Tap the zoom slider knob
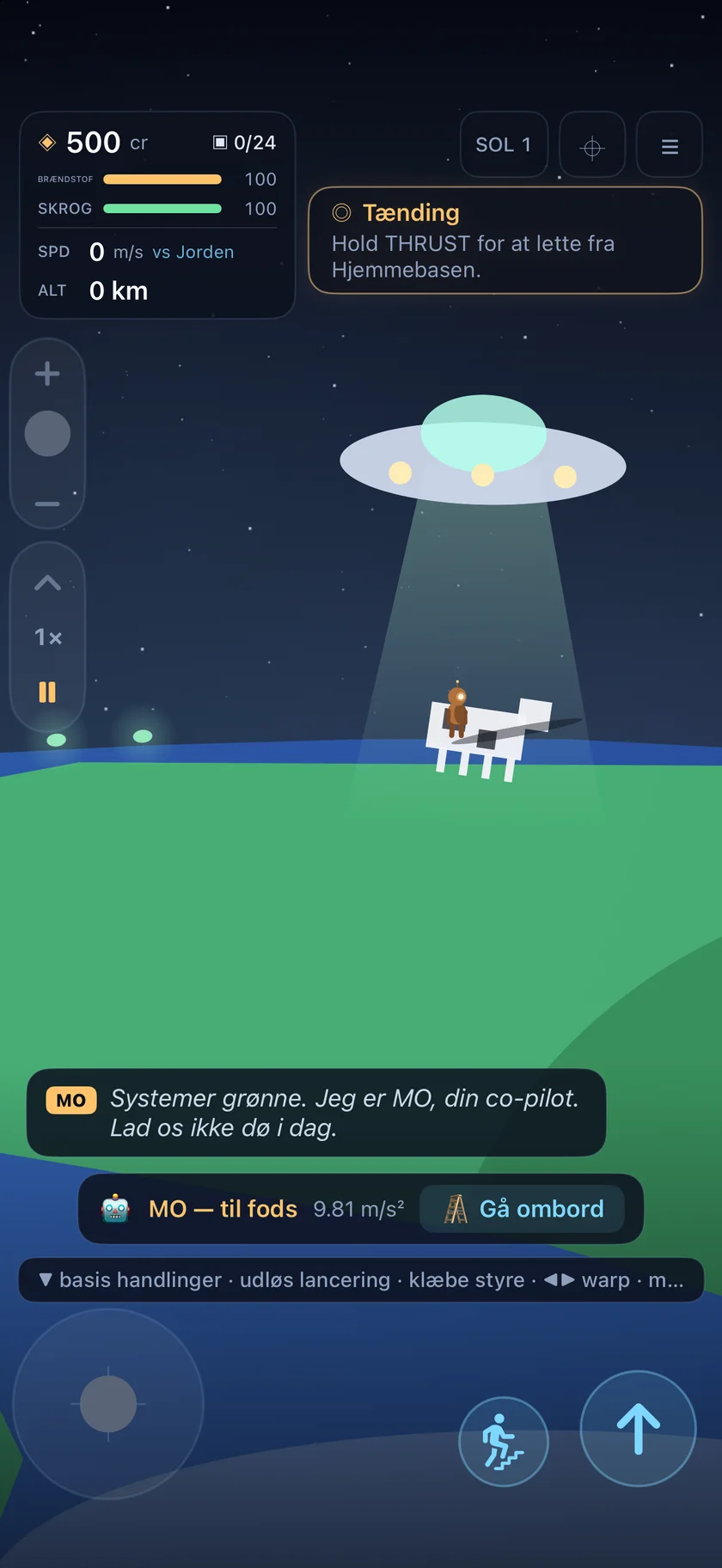 coord(47,434)
